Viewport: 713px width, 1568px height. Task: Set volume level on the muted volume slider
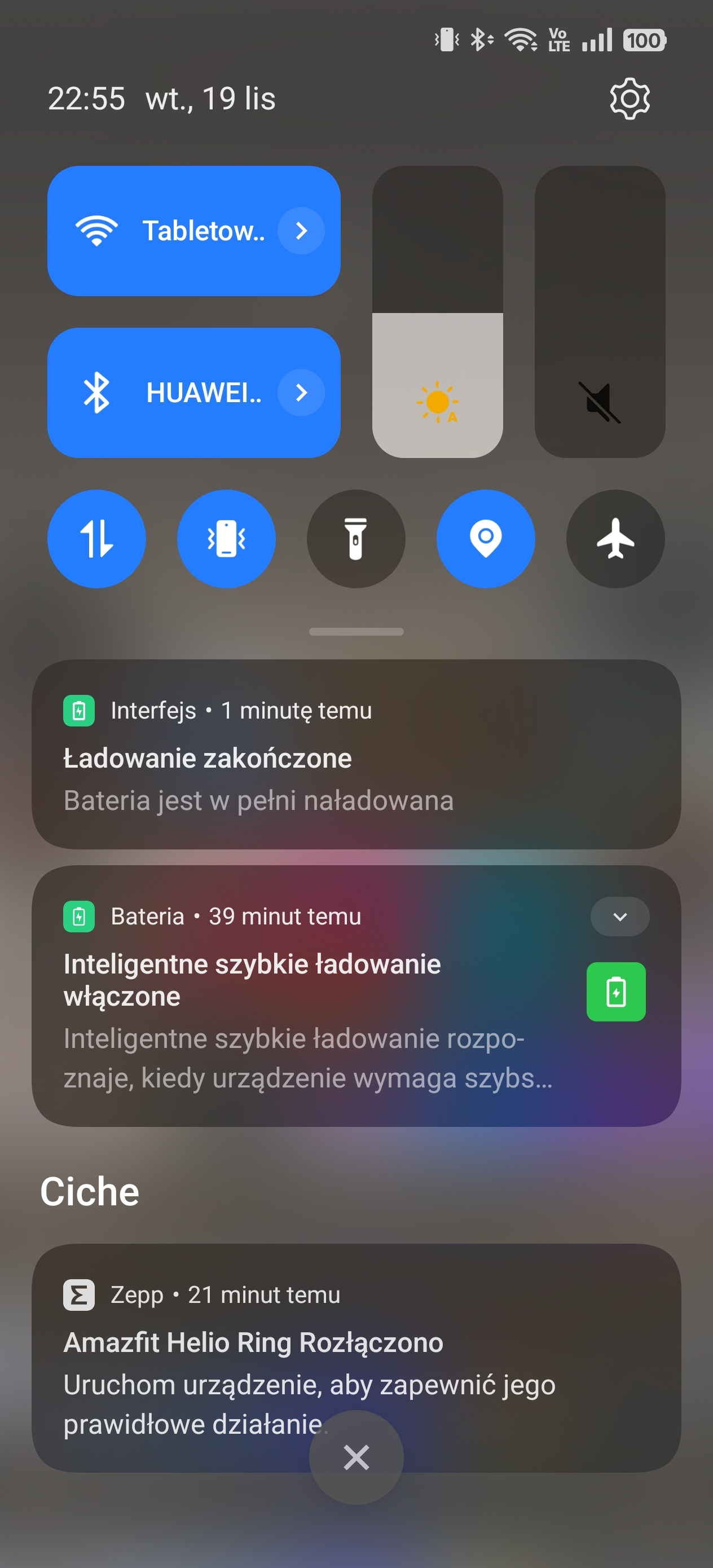600,312
